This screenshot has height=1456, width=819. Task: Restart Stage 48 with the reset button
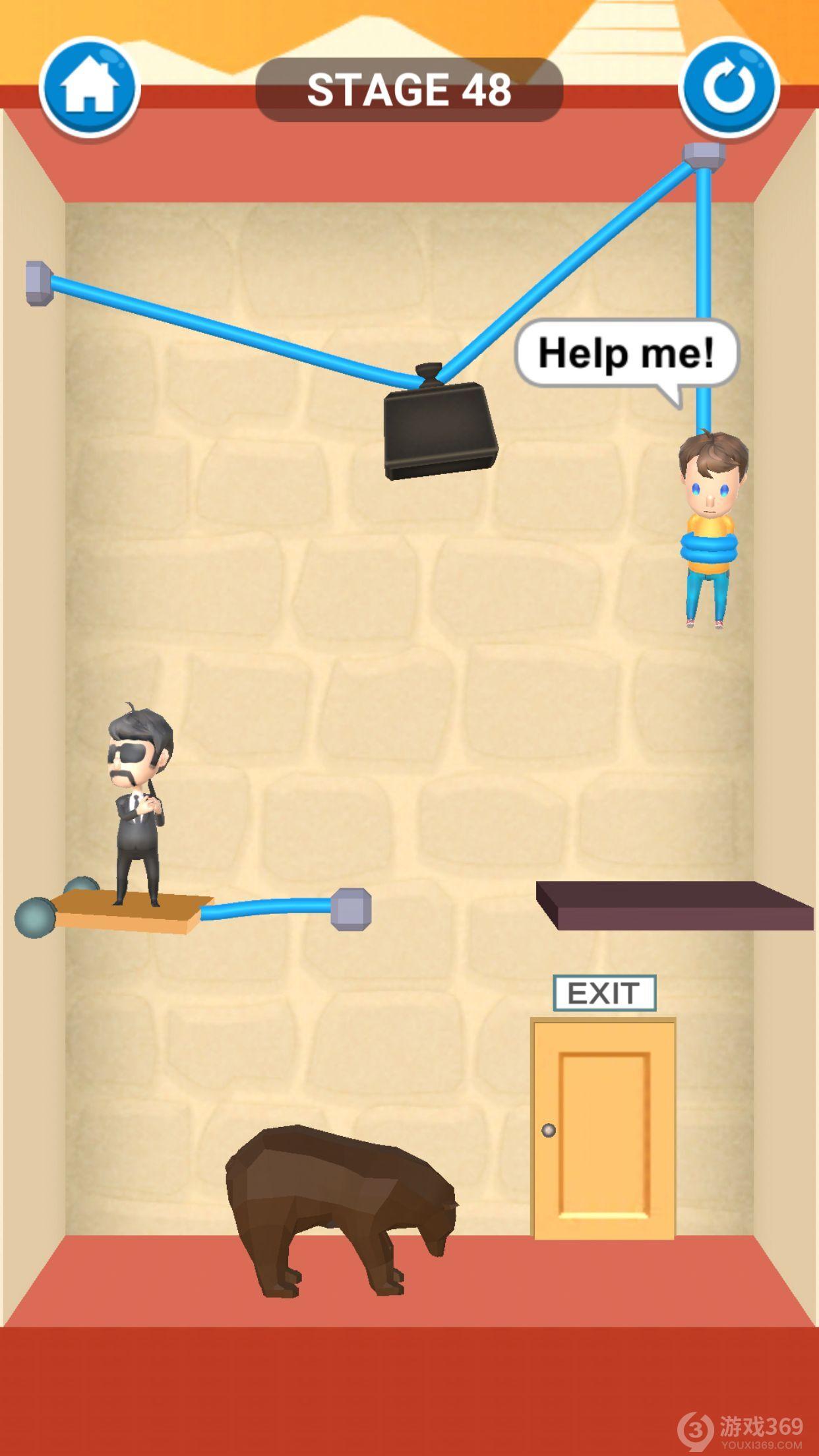point(729,87)
